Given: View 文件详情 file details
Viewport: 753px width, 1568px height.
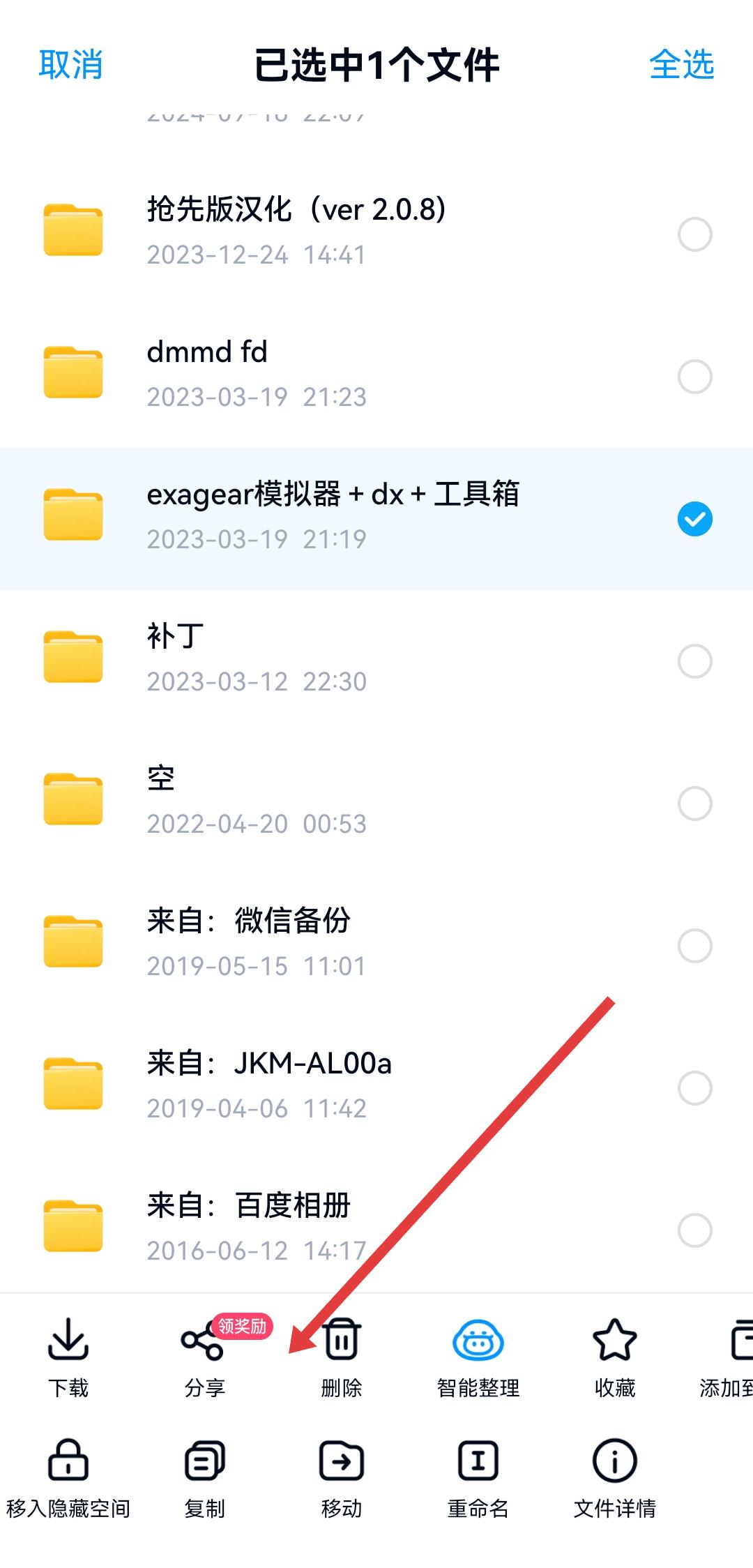Looking at the screenshot, I should coord(614,1477).
